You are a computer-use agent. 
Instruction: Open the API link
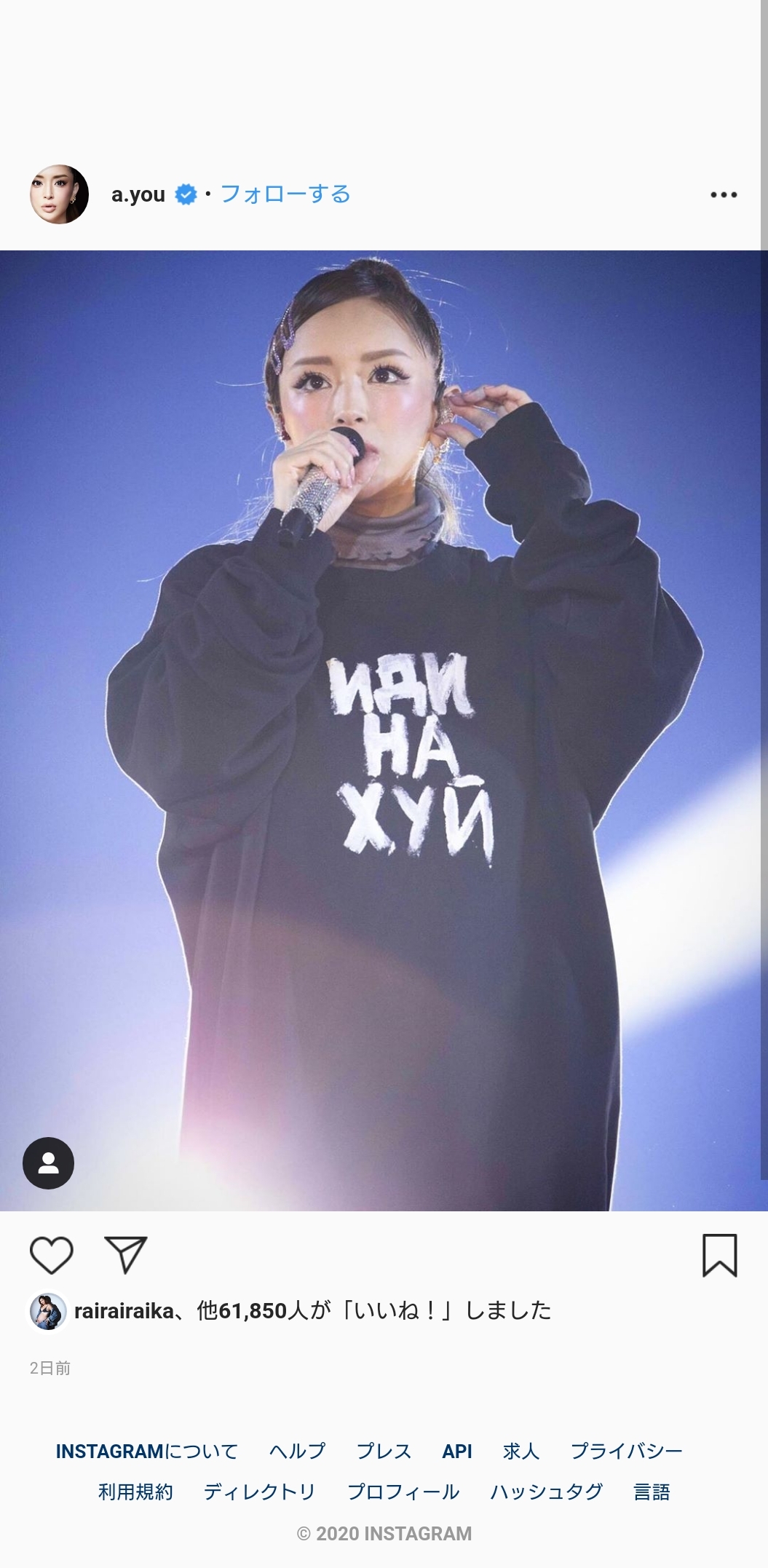(x=457, y=1451)
